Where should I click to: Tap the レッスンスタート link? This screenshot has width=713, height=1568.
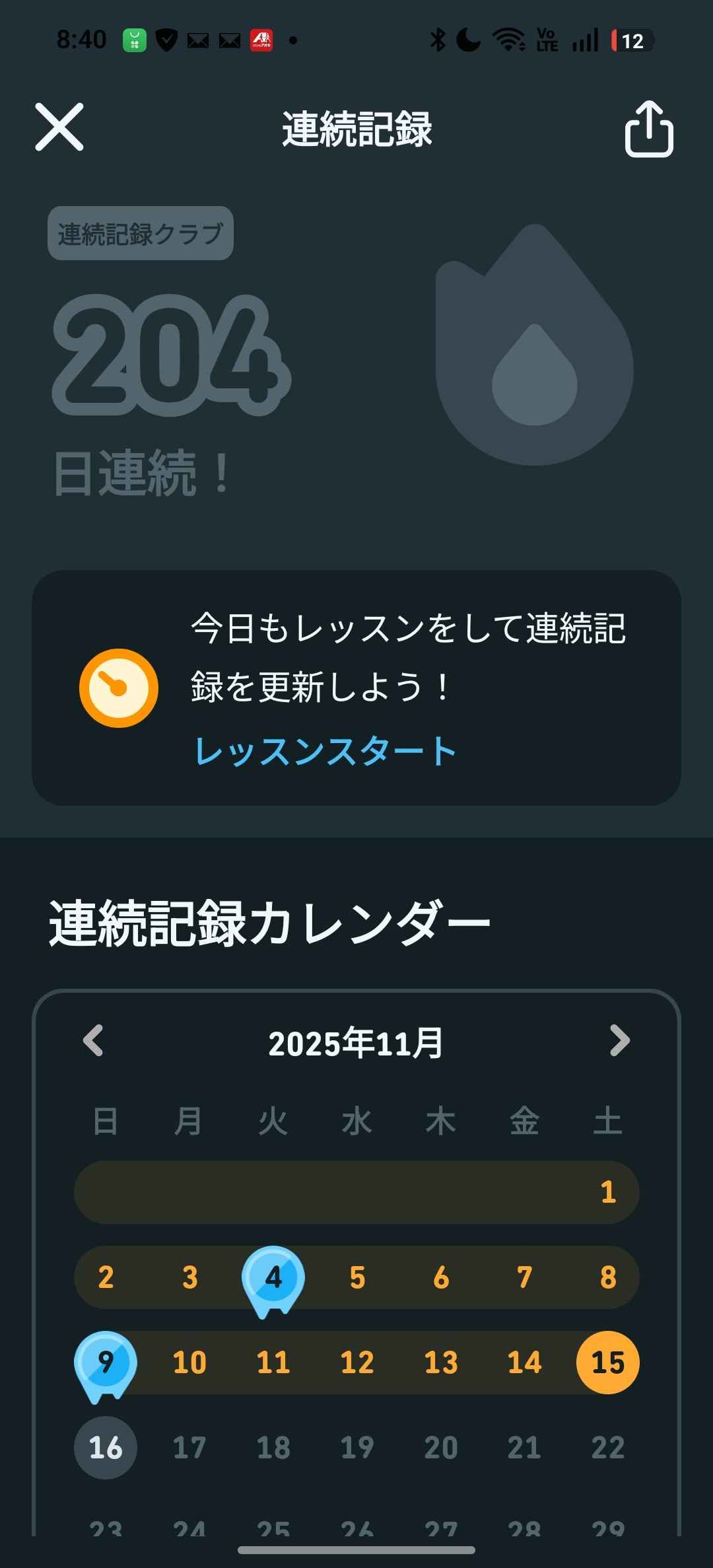coord(325,752)
